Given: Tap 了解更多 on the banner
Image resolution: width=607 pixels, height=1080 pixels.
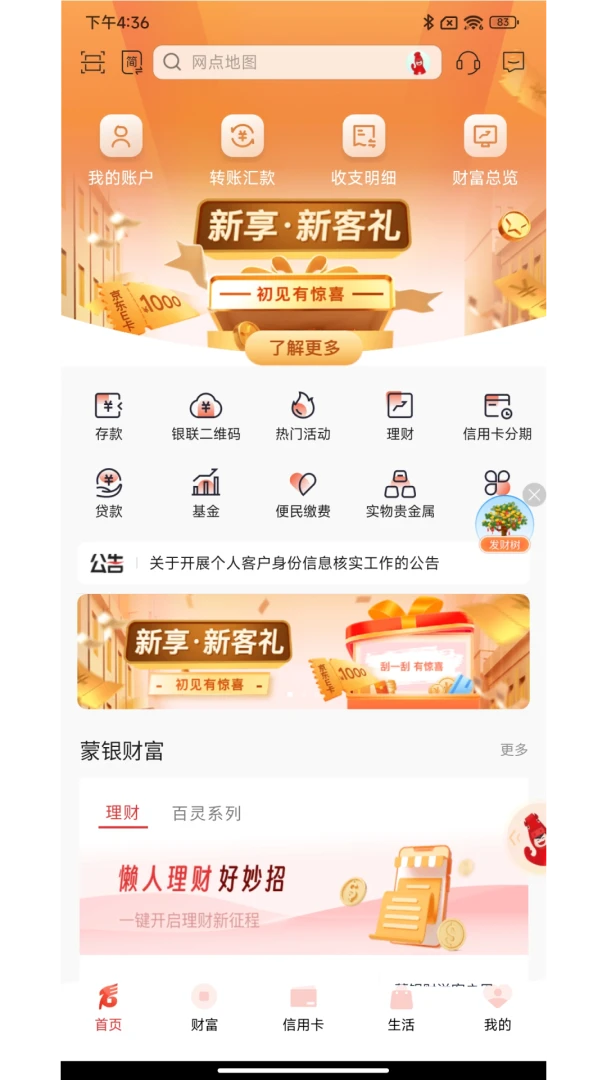Looking at the screenshot, I should pyautogui.click(x=304, y=348).
